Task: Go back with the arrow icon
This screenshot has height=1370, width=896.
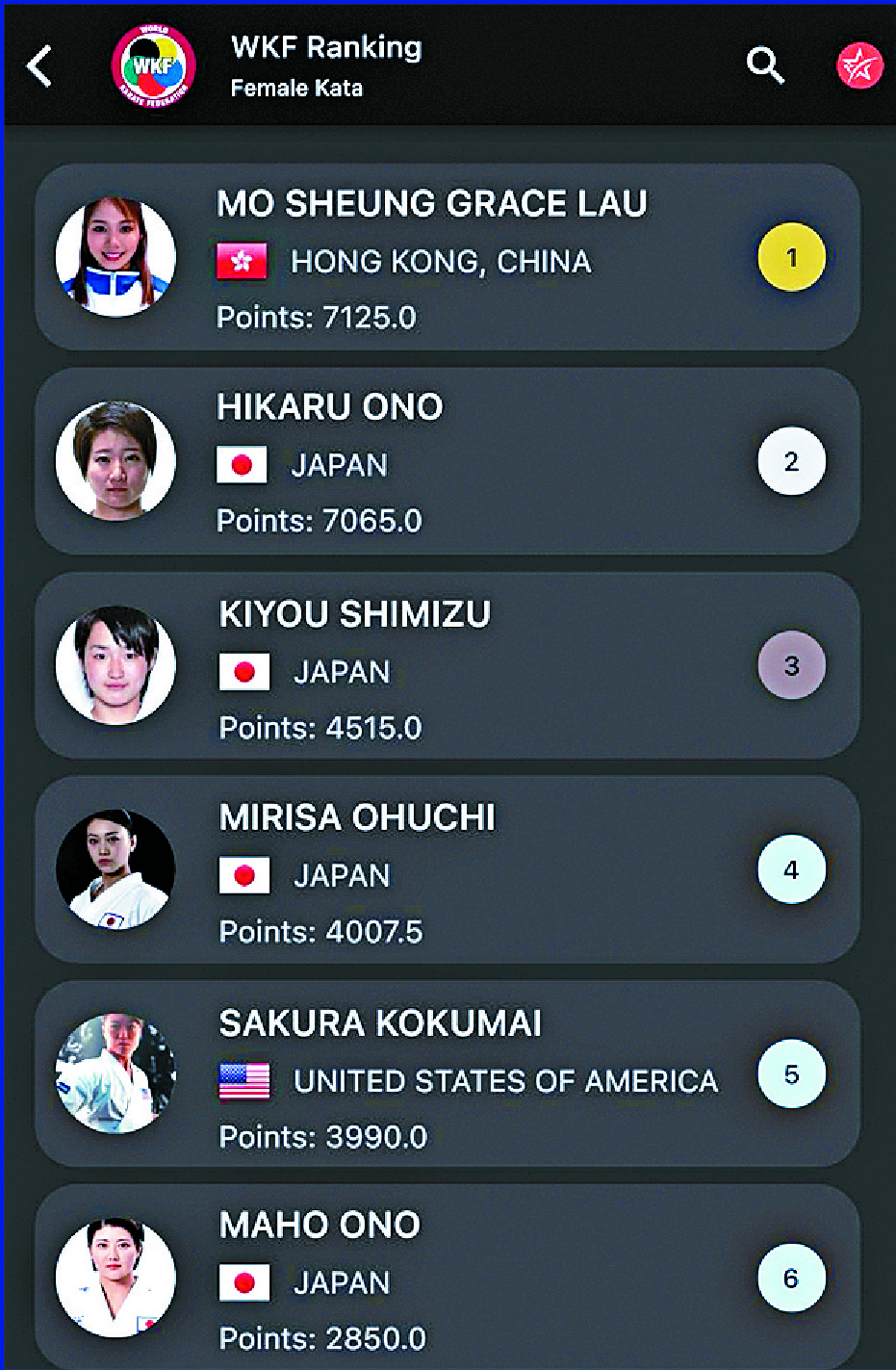Action: [39, 66]
